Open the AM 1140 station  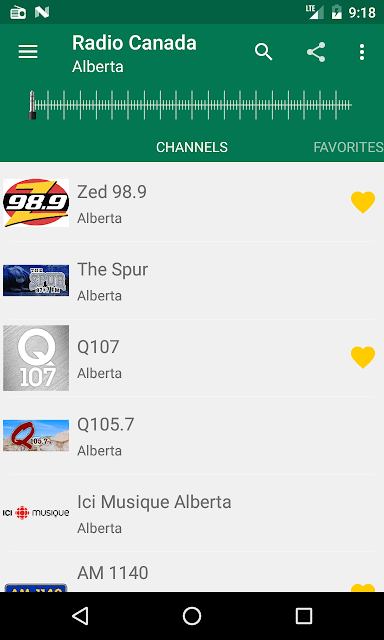192,572
